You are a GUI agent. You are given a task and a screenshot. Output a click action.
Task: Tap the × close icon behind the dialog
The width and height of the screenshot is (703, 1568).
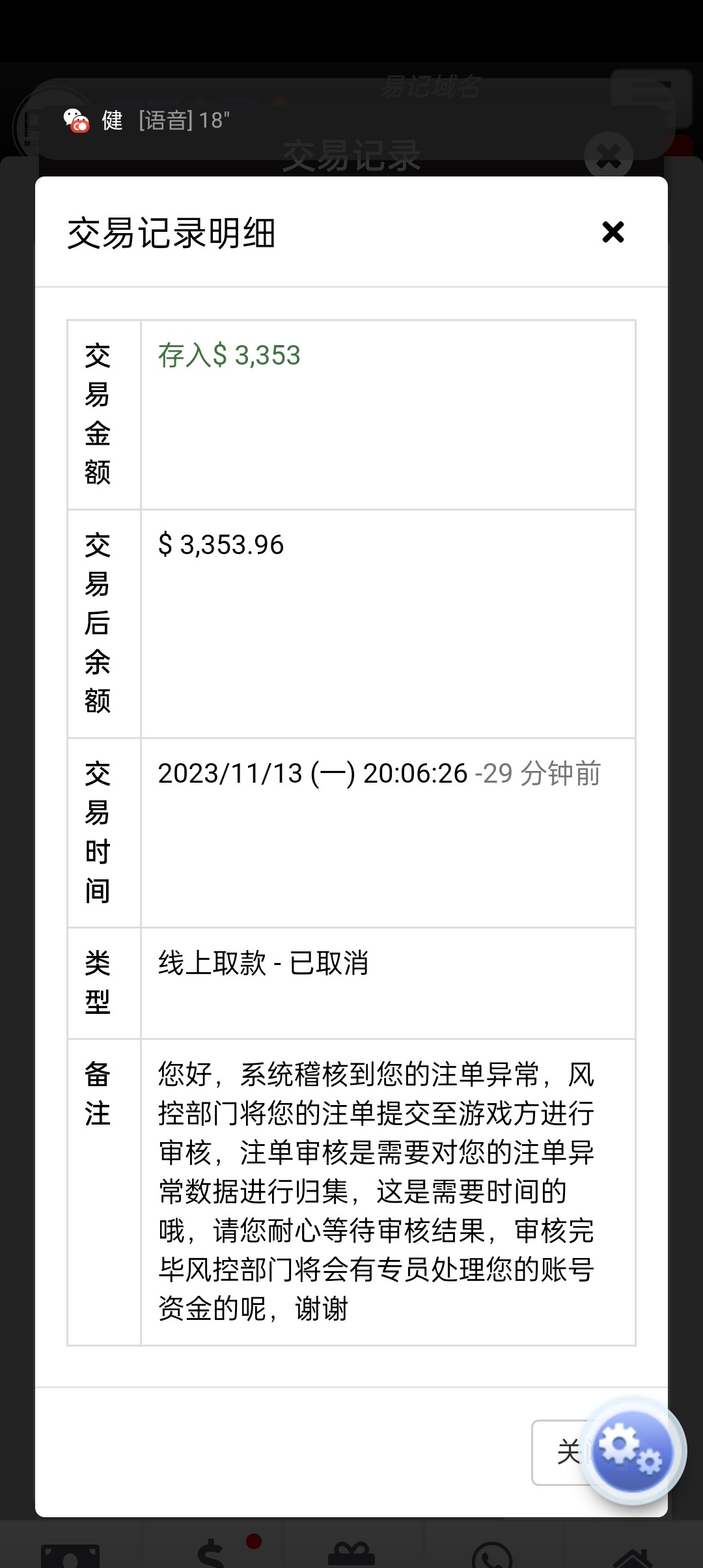tap(607, 154)
